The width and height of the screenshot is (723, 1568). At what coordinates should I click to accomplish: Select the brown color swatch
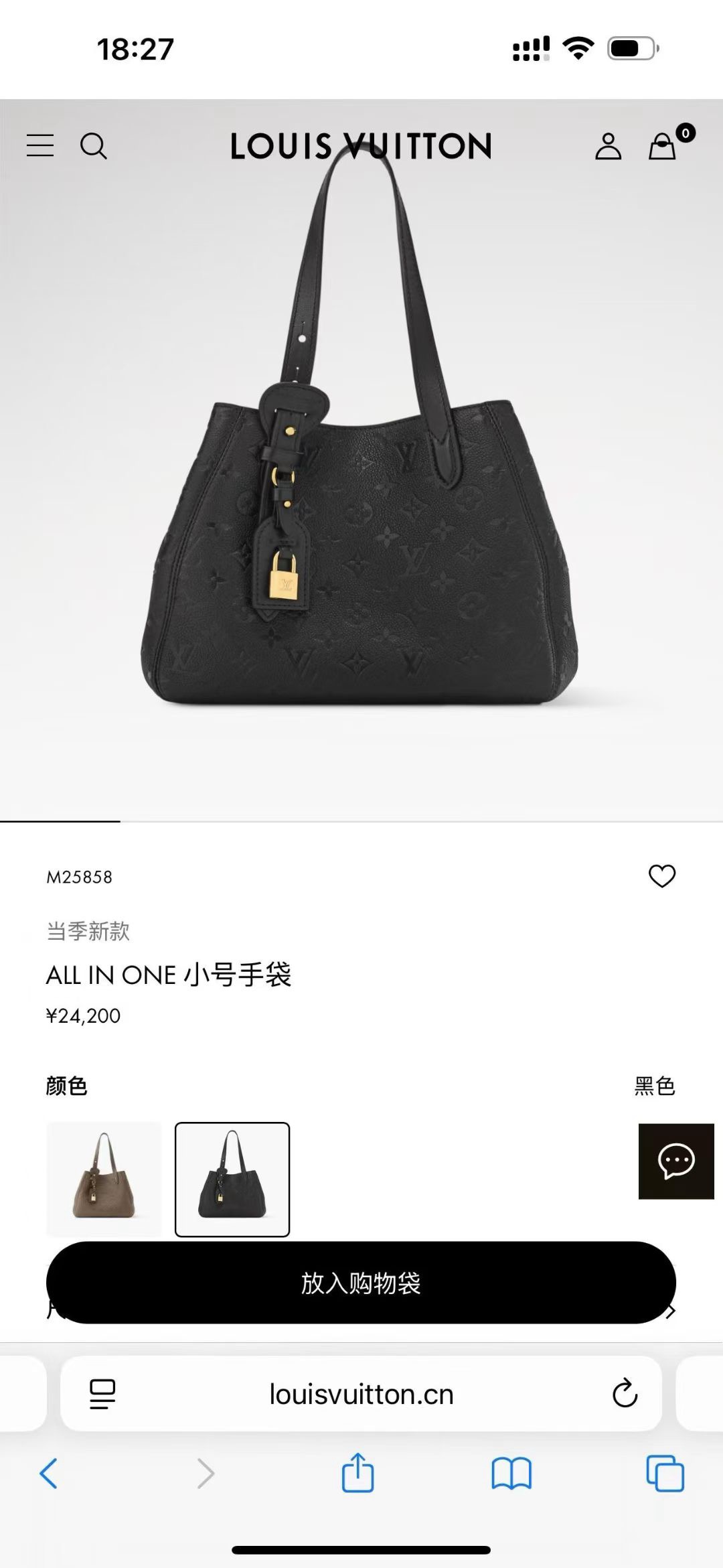tap(104, 1179)
